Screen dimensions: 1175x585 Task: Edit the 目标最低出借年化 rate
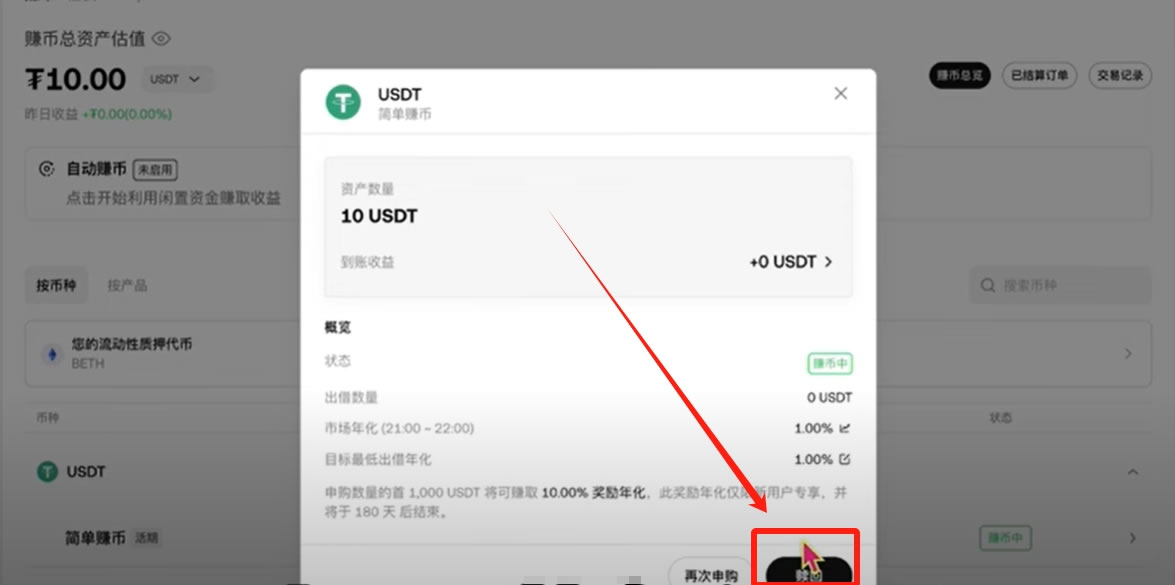pos(844,460)
